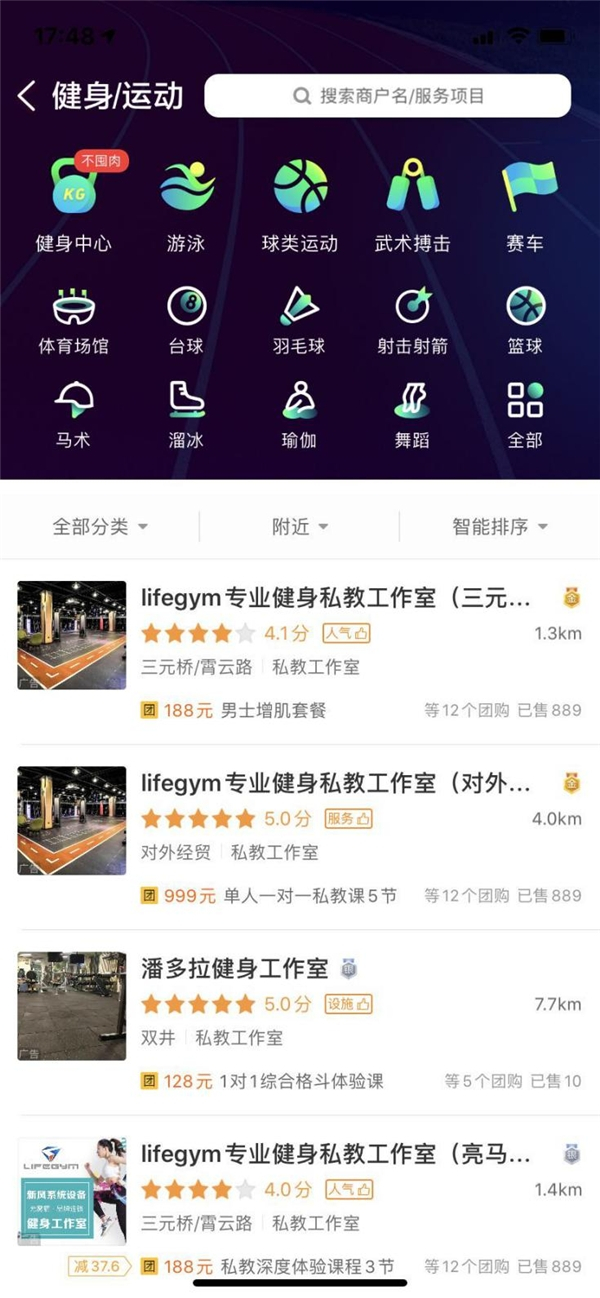Image resolution: width=600 pixels, height=1298 pixels.
Task: Expand the 附近 location filter
Action: pos(300,526)
